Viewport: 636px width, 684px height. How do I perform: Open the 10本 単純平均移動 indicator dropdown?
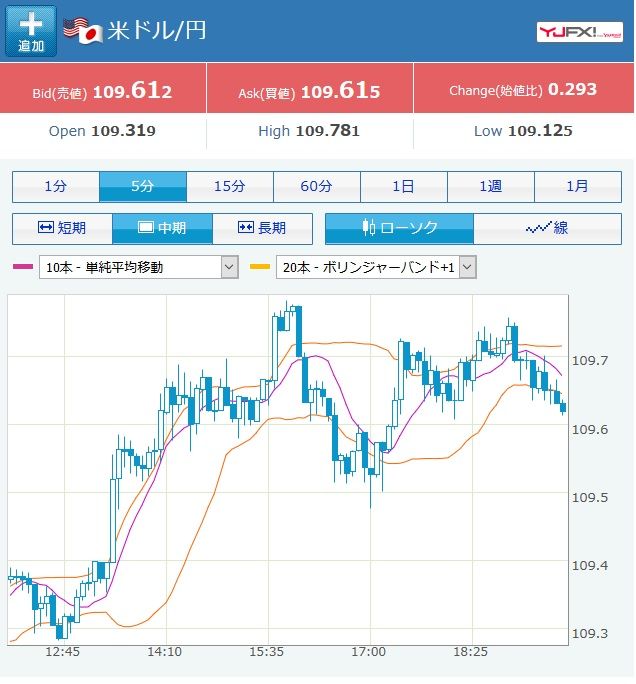(x=139, y=267)
